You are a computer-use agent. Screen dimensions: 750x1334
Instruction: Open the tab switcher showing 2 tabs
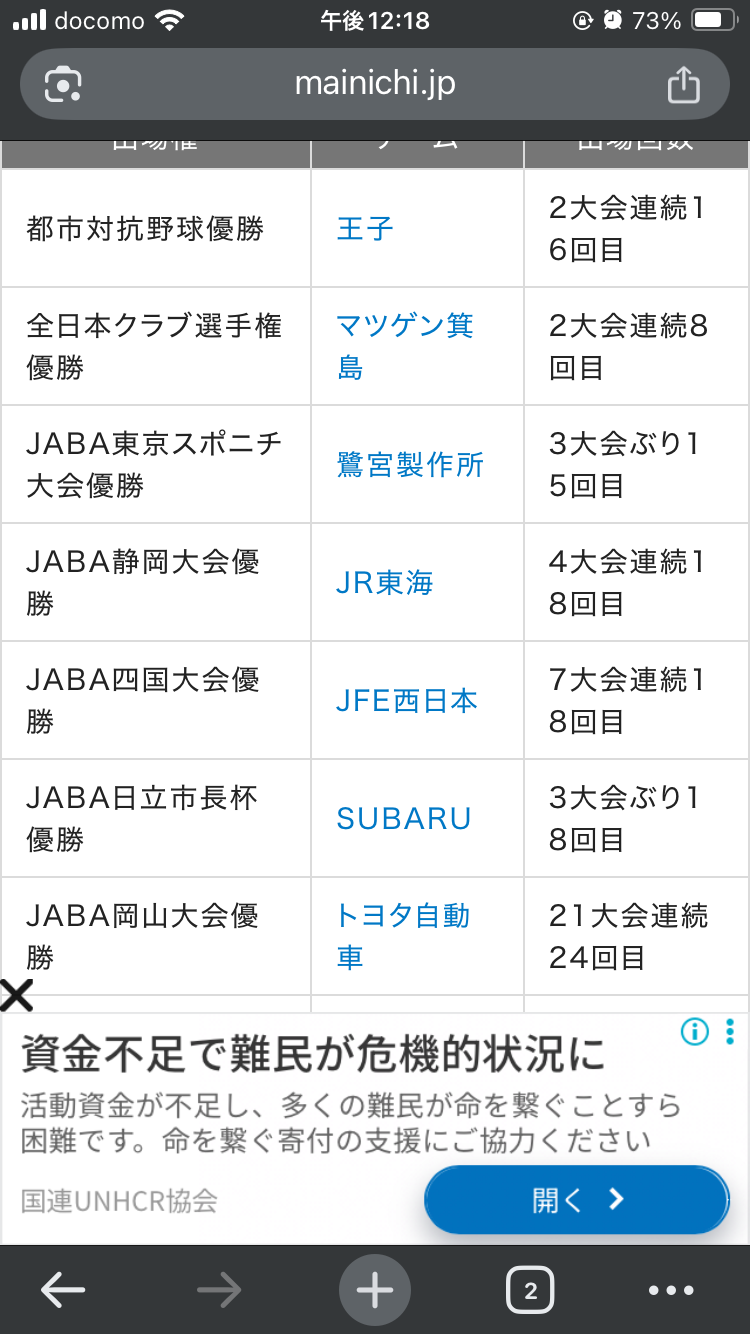(530, 1291)
